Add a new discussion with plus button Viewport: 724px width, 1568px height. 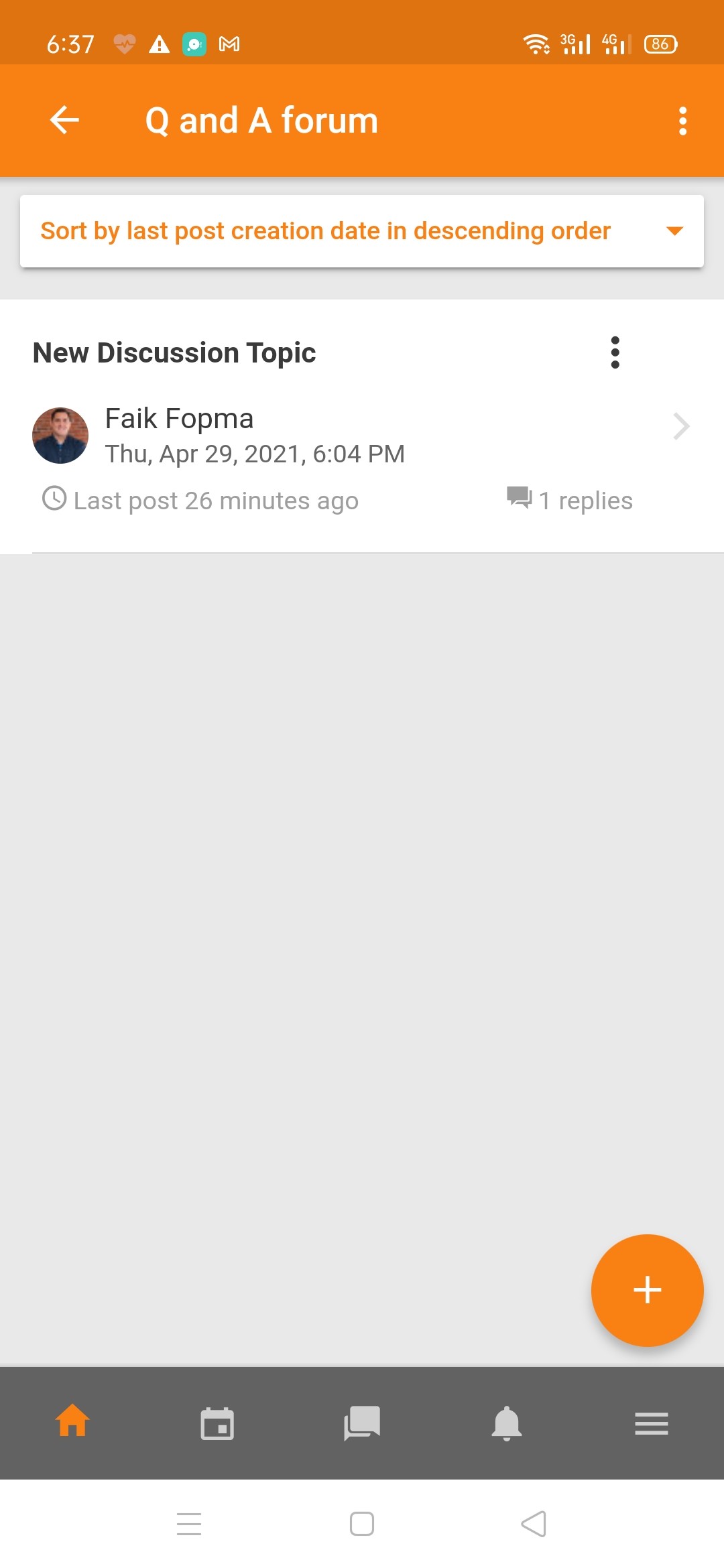point(647,1290)
